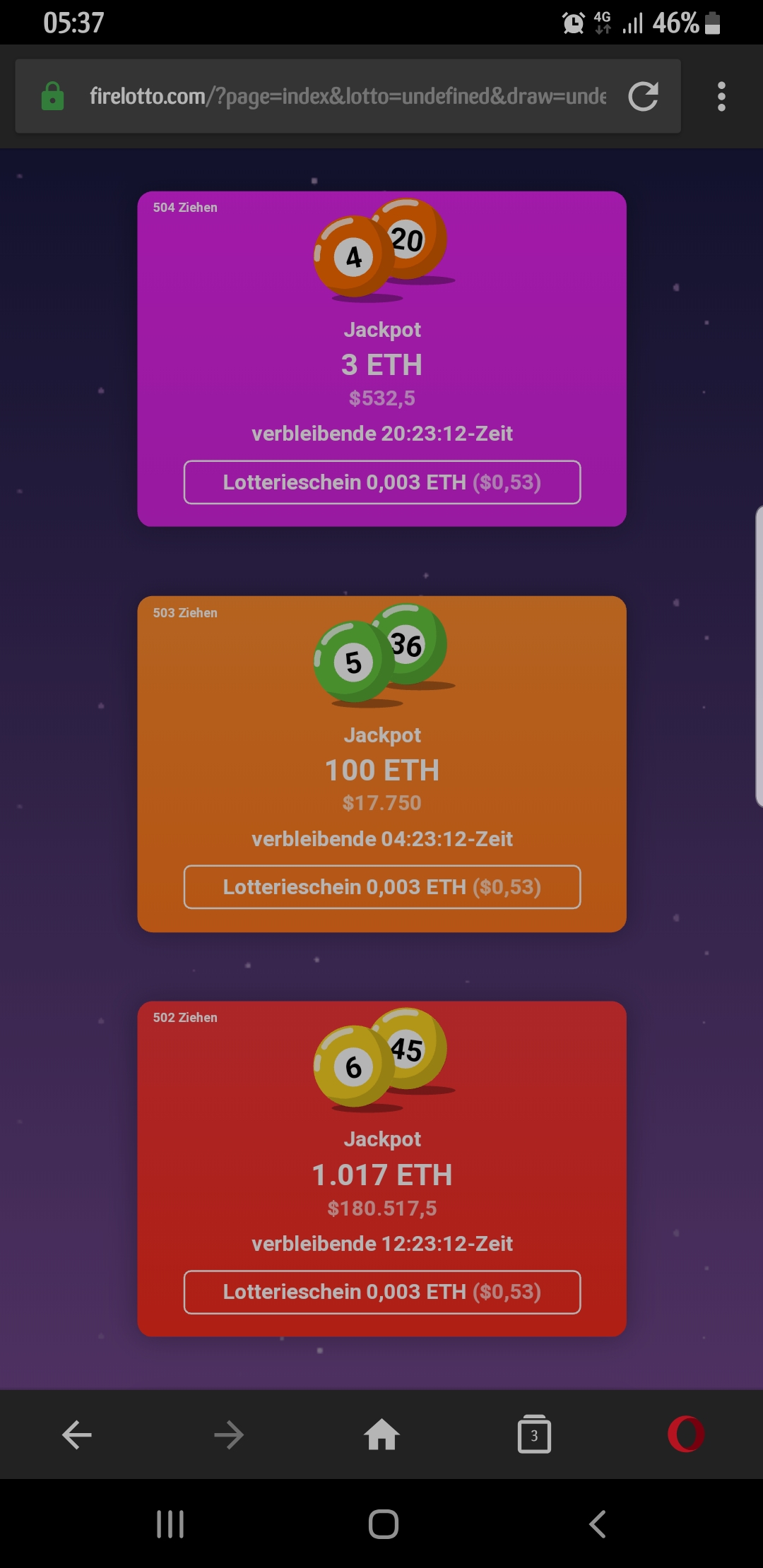Tap the system back button
Screen dimensions: 763x1568
(598, 1524)
